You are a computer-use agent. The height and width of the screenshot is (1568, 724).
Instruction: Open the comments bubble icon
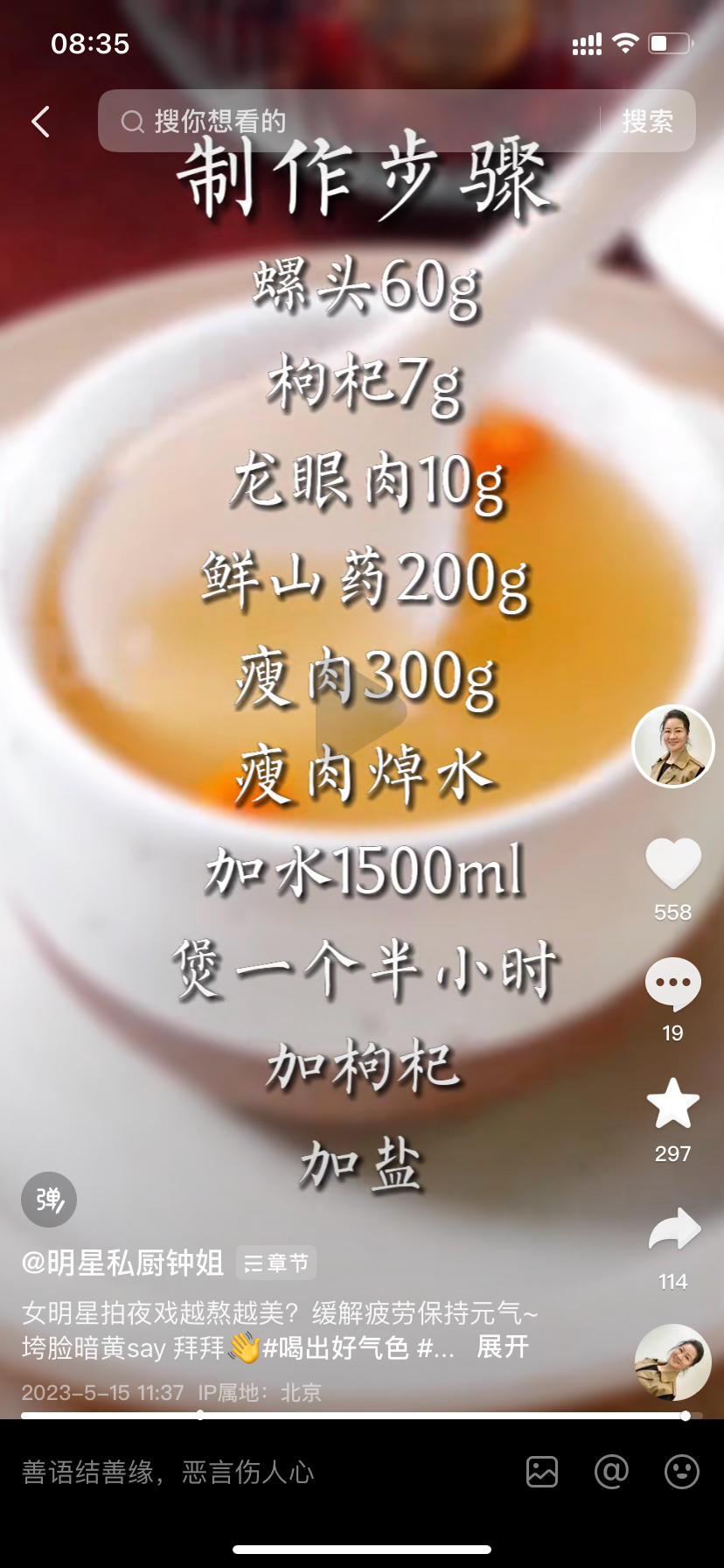point(672,983)
